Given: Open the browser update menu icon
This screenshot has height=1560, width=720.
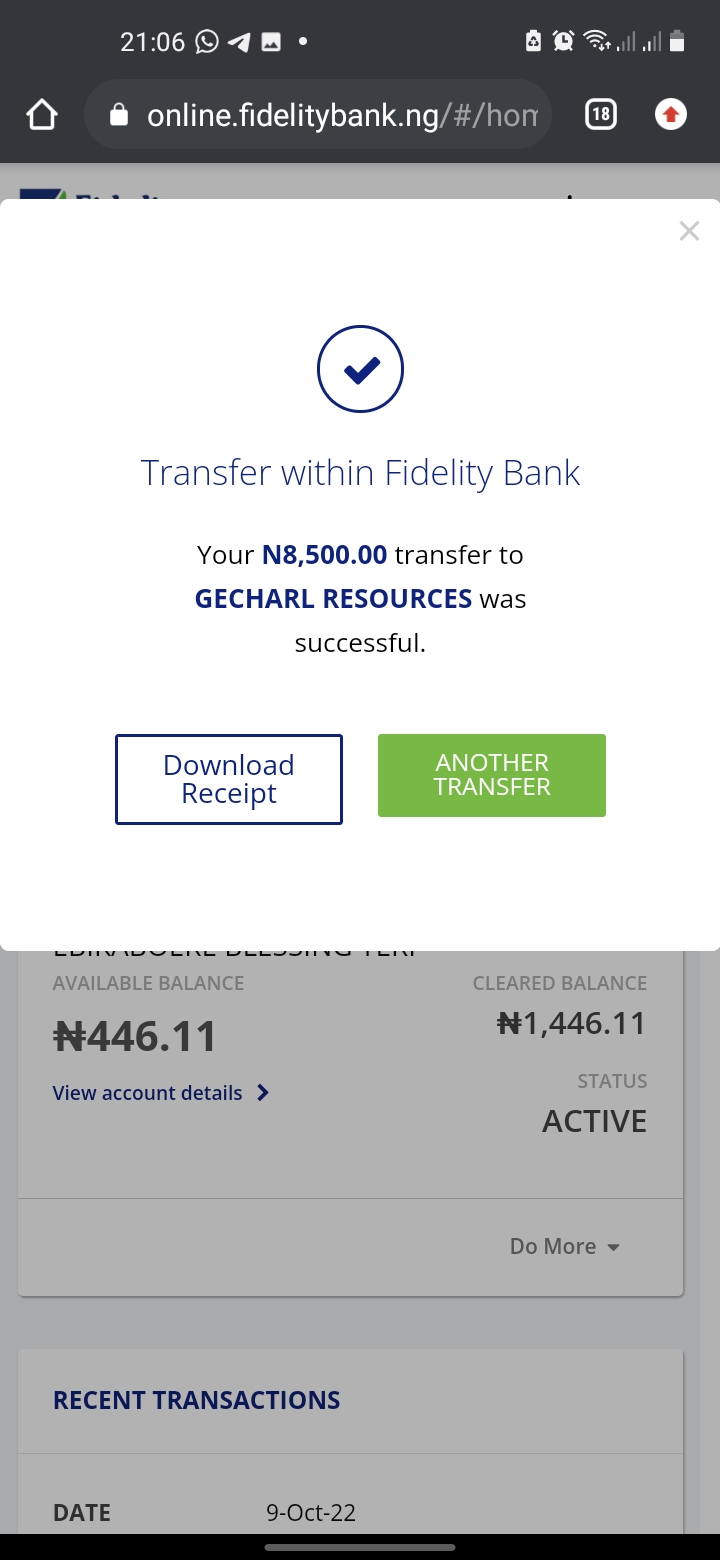Looking at the screenshot, I should click(x=671, y=115).
